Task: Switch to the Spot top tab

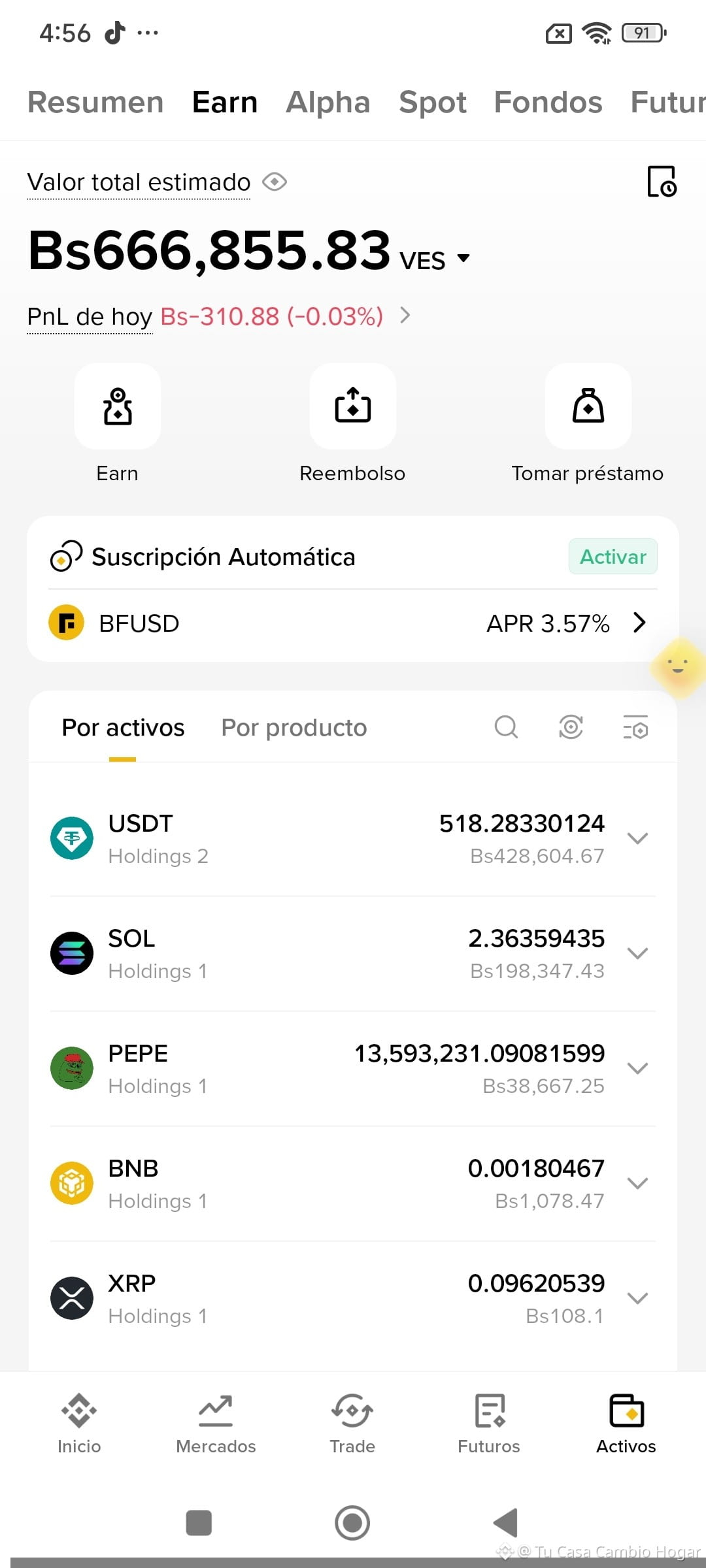Action: tap(433, 103)
